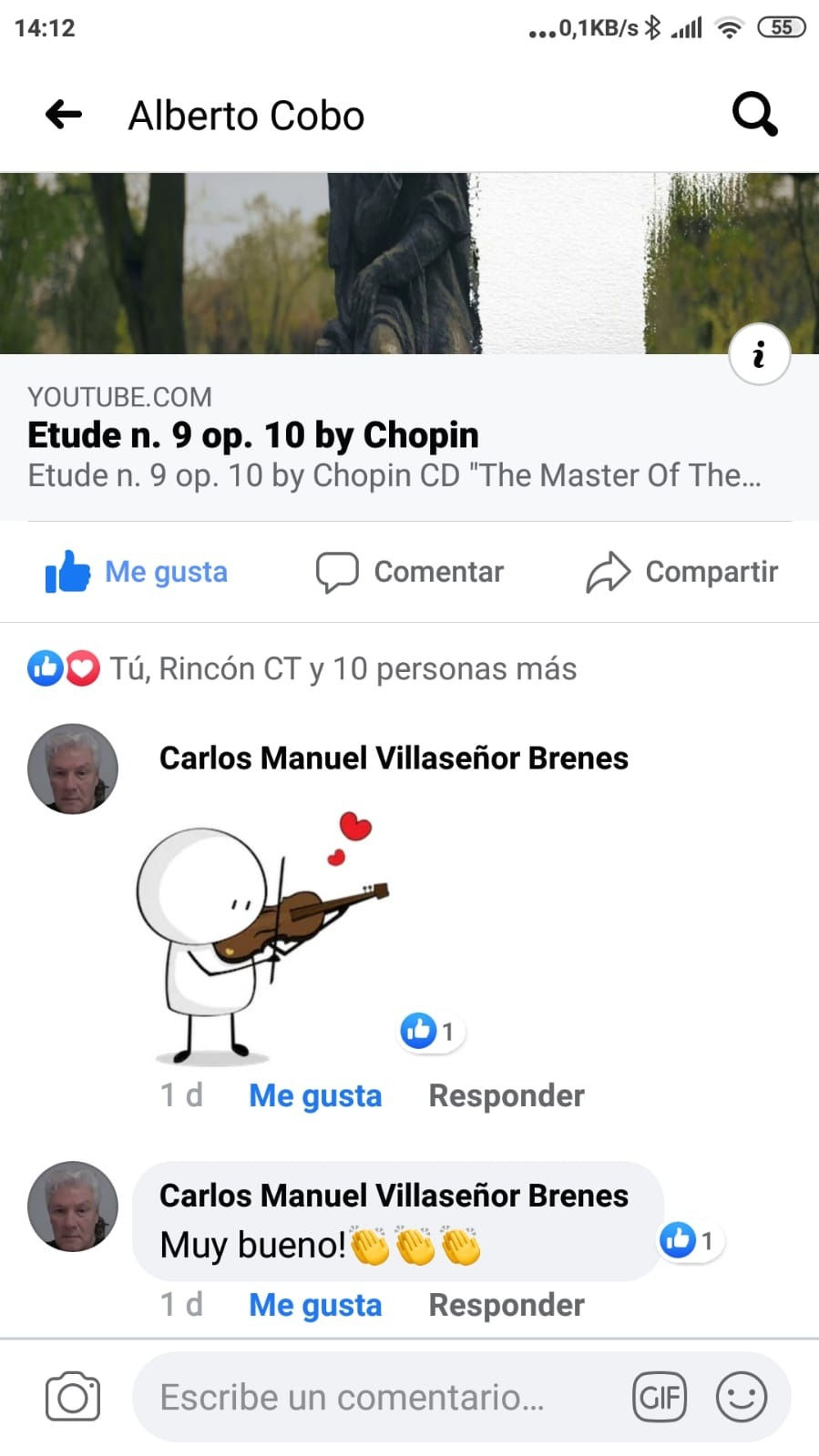Open the emoji sticker picker
This screenshot has width=819, height=1456.
pos(742,1397)
